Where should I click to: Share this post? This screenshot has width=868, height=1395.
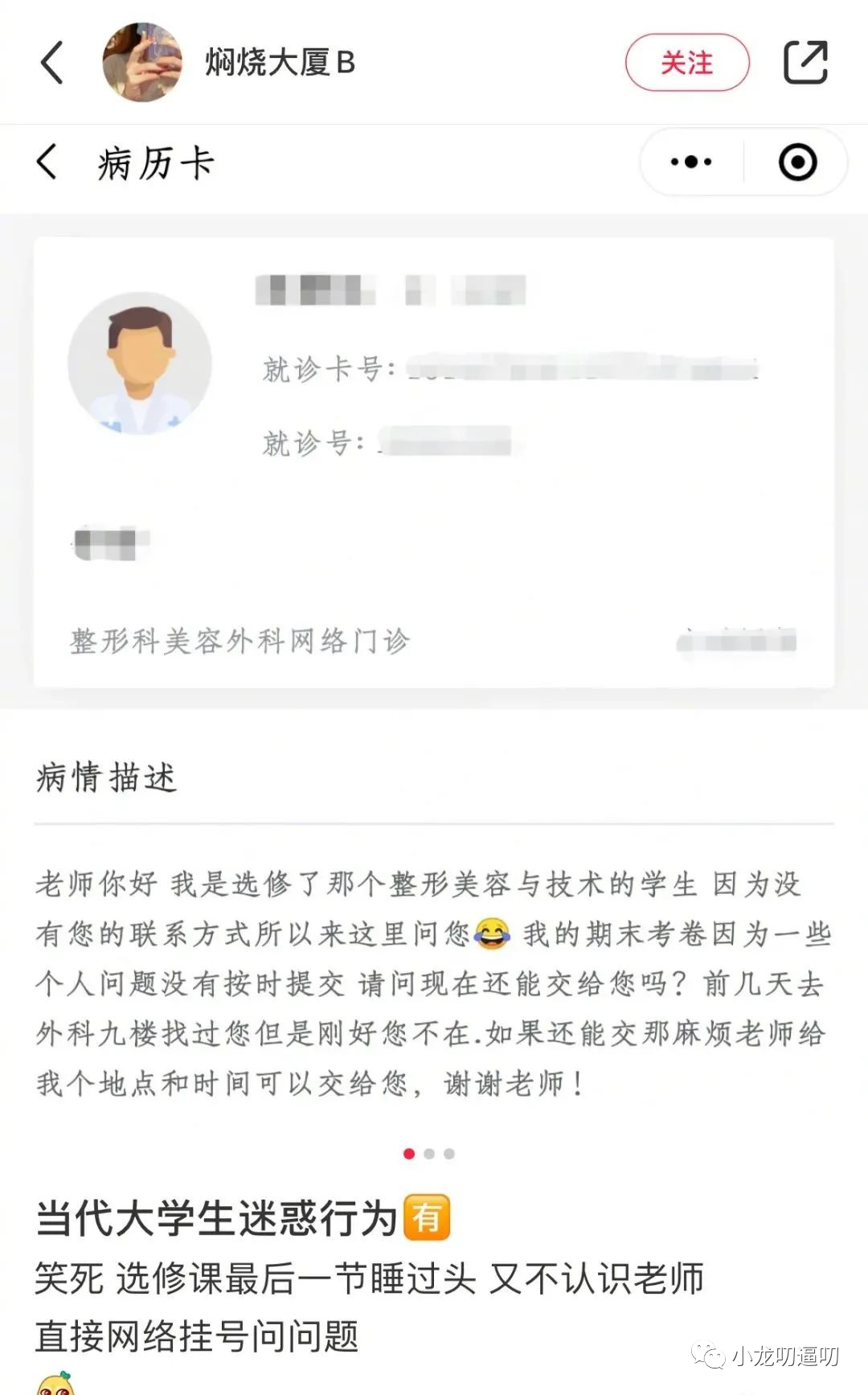tap(805, 63)
